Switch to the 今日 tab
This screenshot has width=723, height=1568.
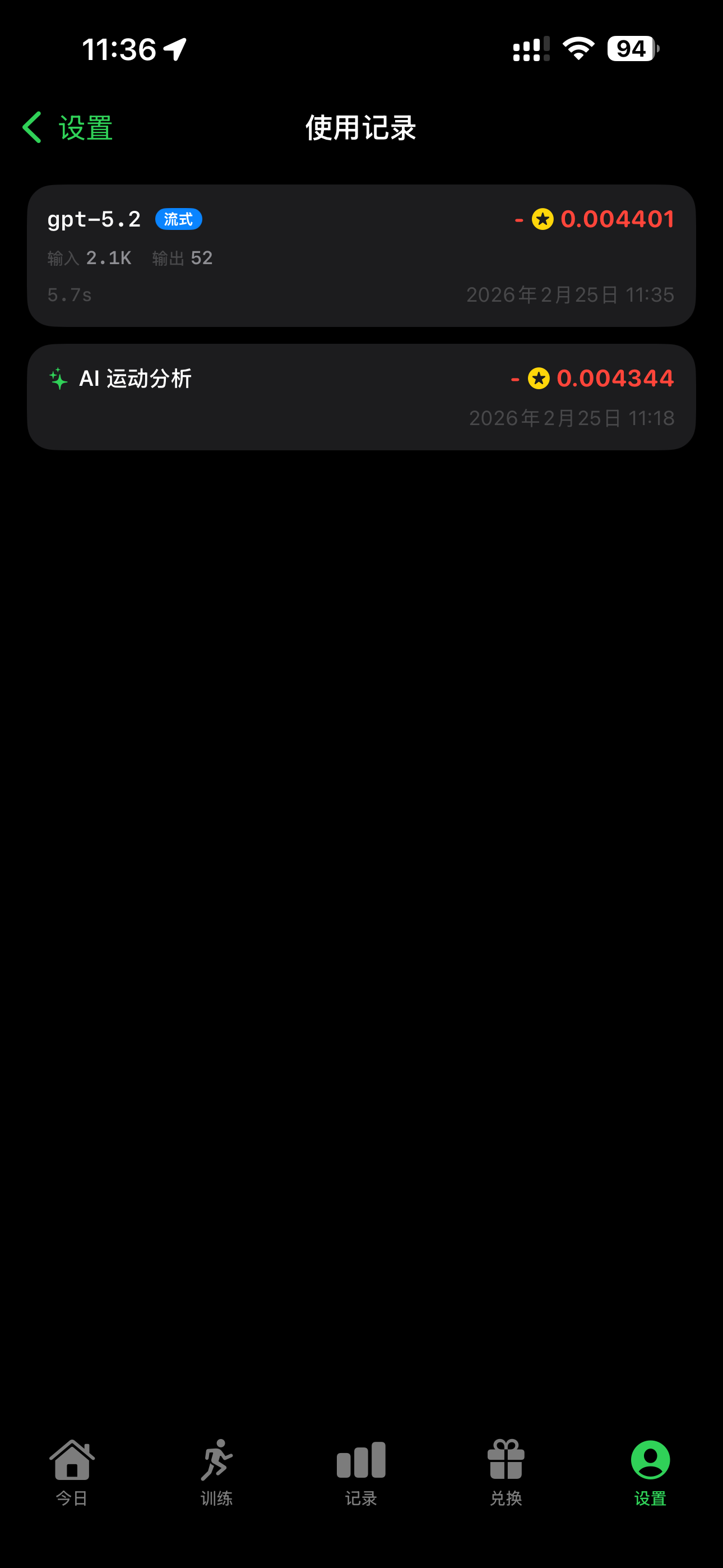(x=72, y=1472)
